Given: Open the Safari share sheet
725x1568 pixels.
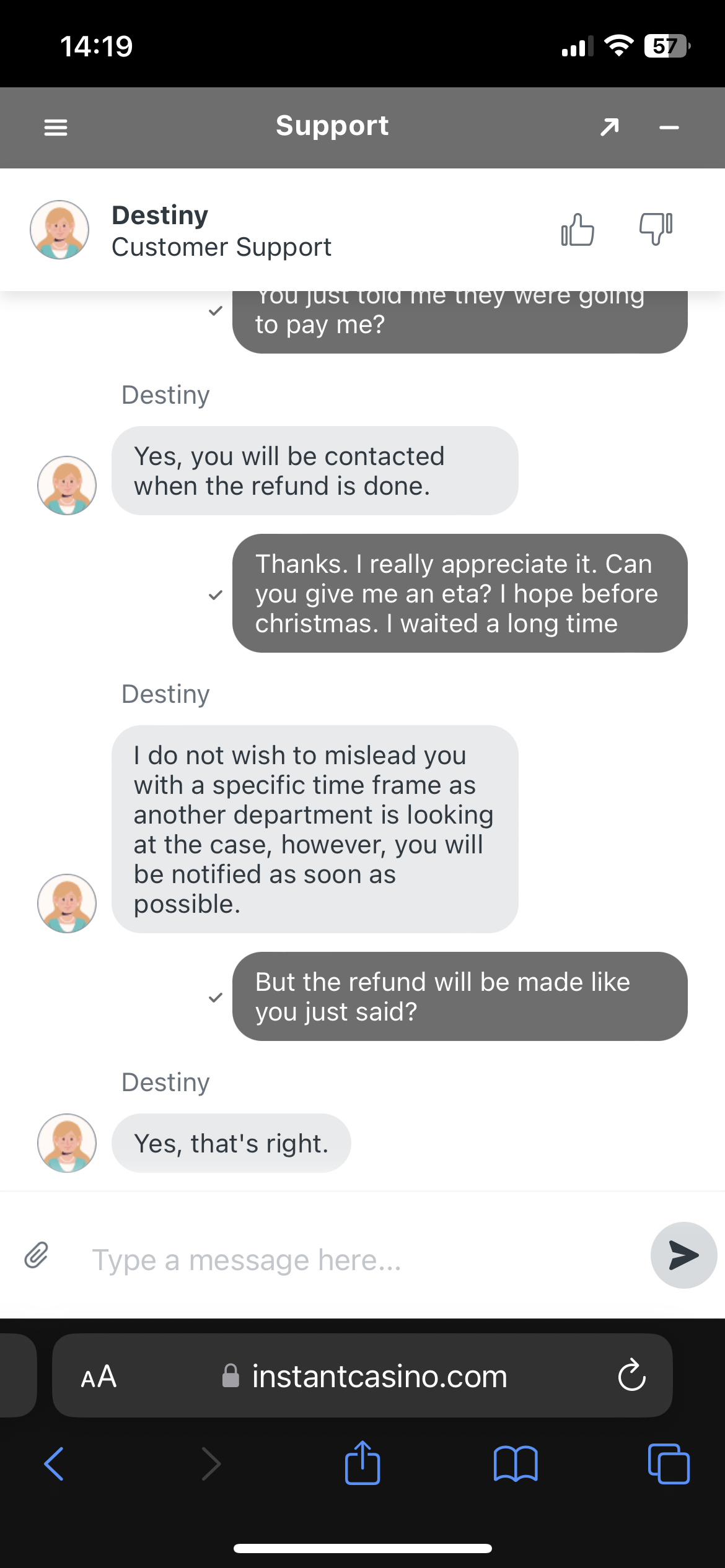Looking at the screenshot, I should (362, 1463).
